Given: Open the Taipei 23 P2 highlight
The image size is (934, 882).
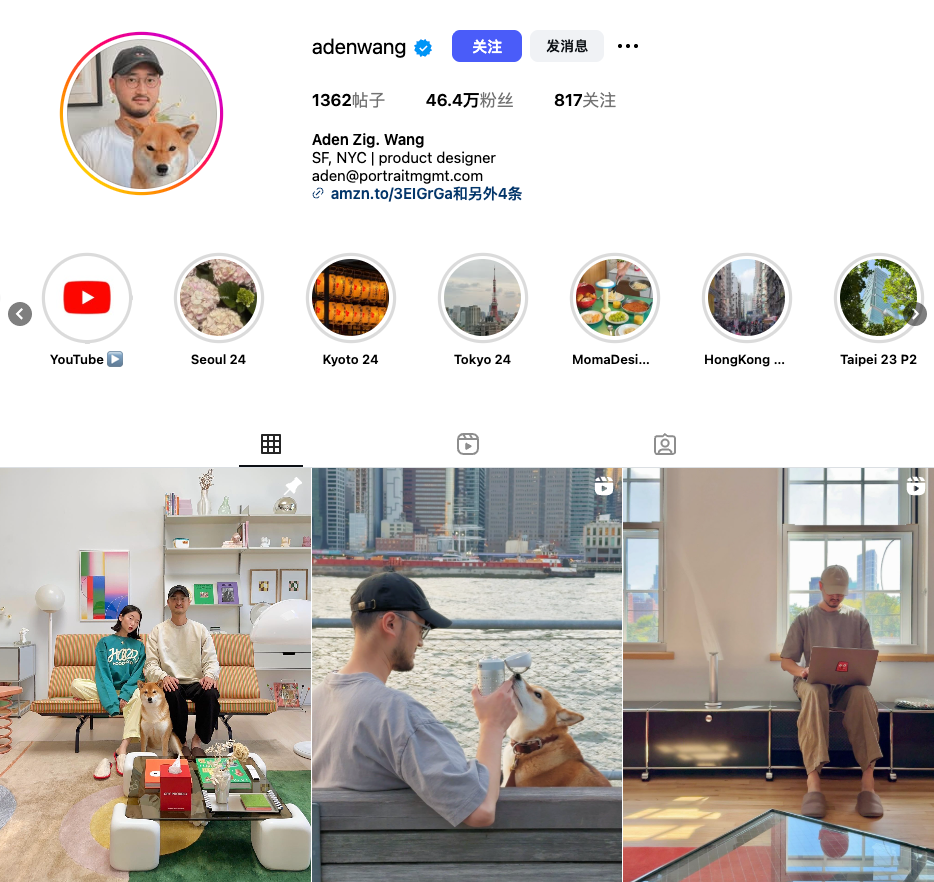Looking at the screenshot, I should click(x=878, y=298).
